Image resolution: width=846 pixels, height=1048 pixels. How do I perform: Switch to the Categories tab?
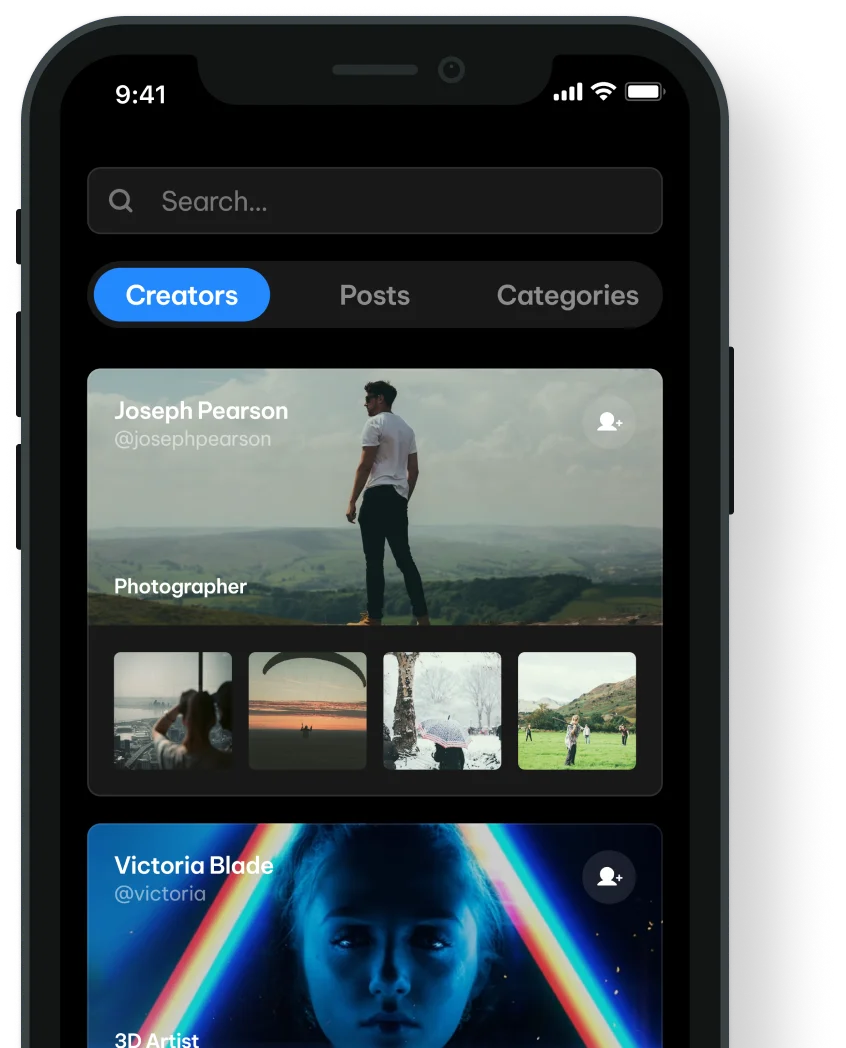tap(567, 295)
